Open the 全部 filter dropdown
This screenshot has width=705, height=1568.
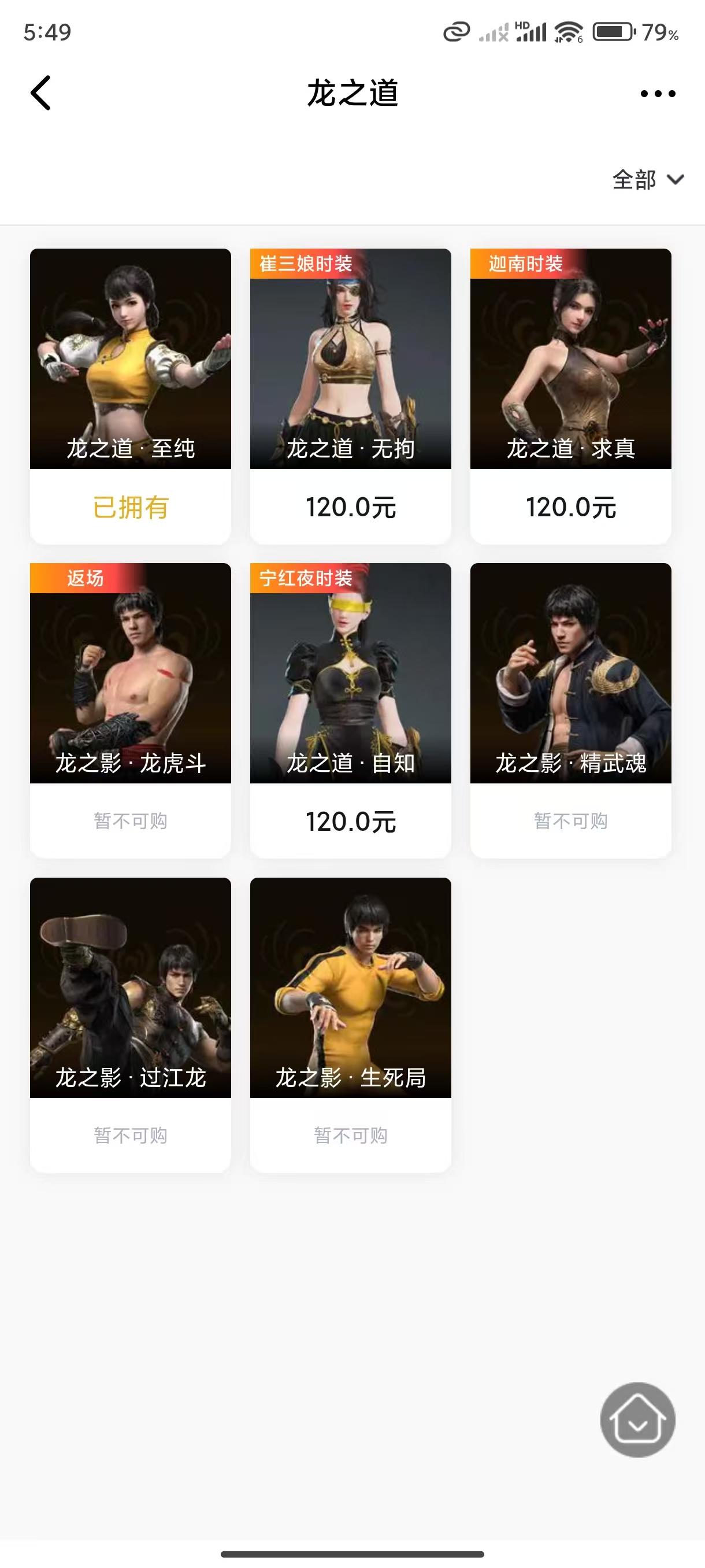(634, 180)
